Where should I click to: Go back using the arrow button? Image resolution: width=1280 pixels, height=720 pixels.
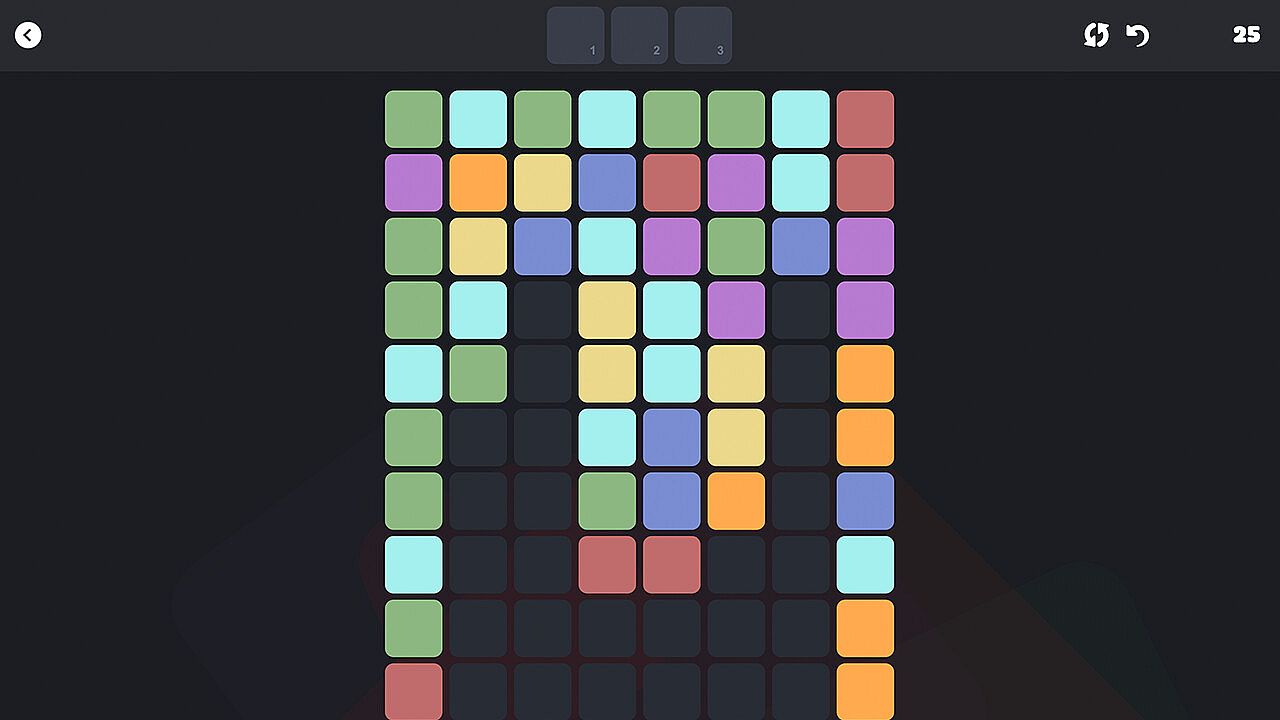pyautogui.click(x=28, y=35)
